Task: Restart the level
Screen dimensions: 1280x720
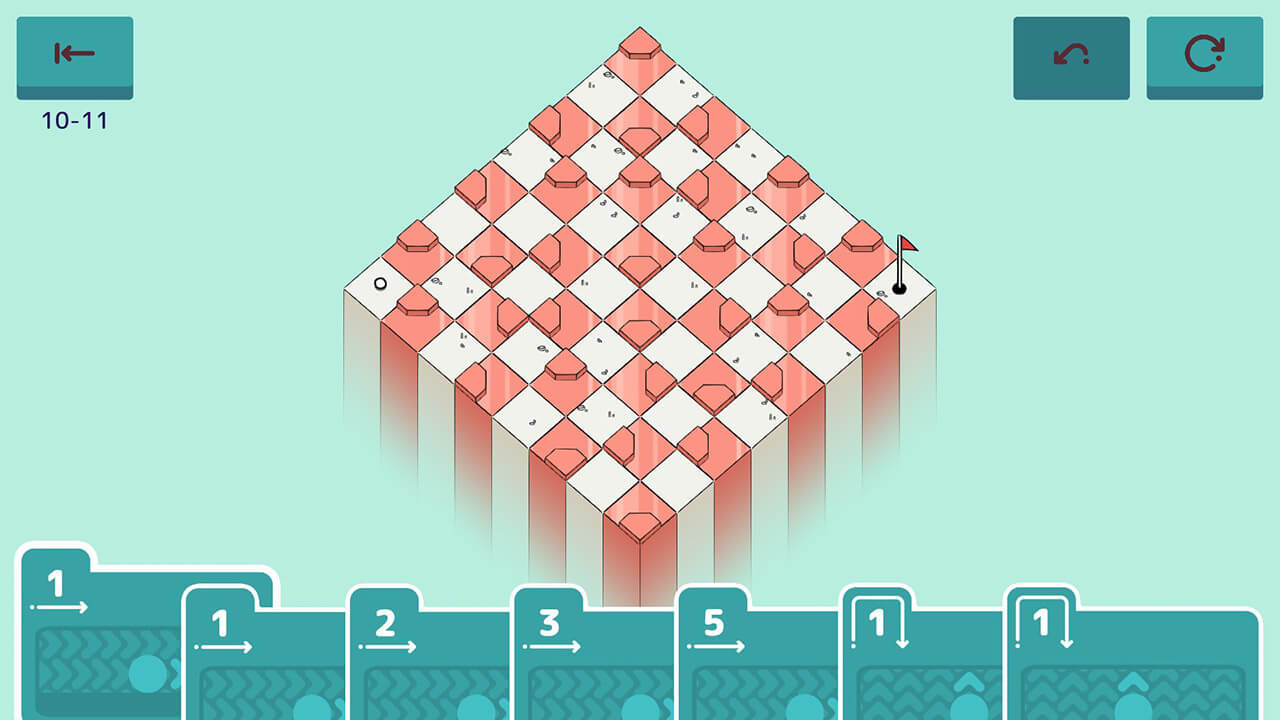Action: click(x=1204, y=56)
